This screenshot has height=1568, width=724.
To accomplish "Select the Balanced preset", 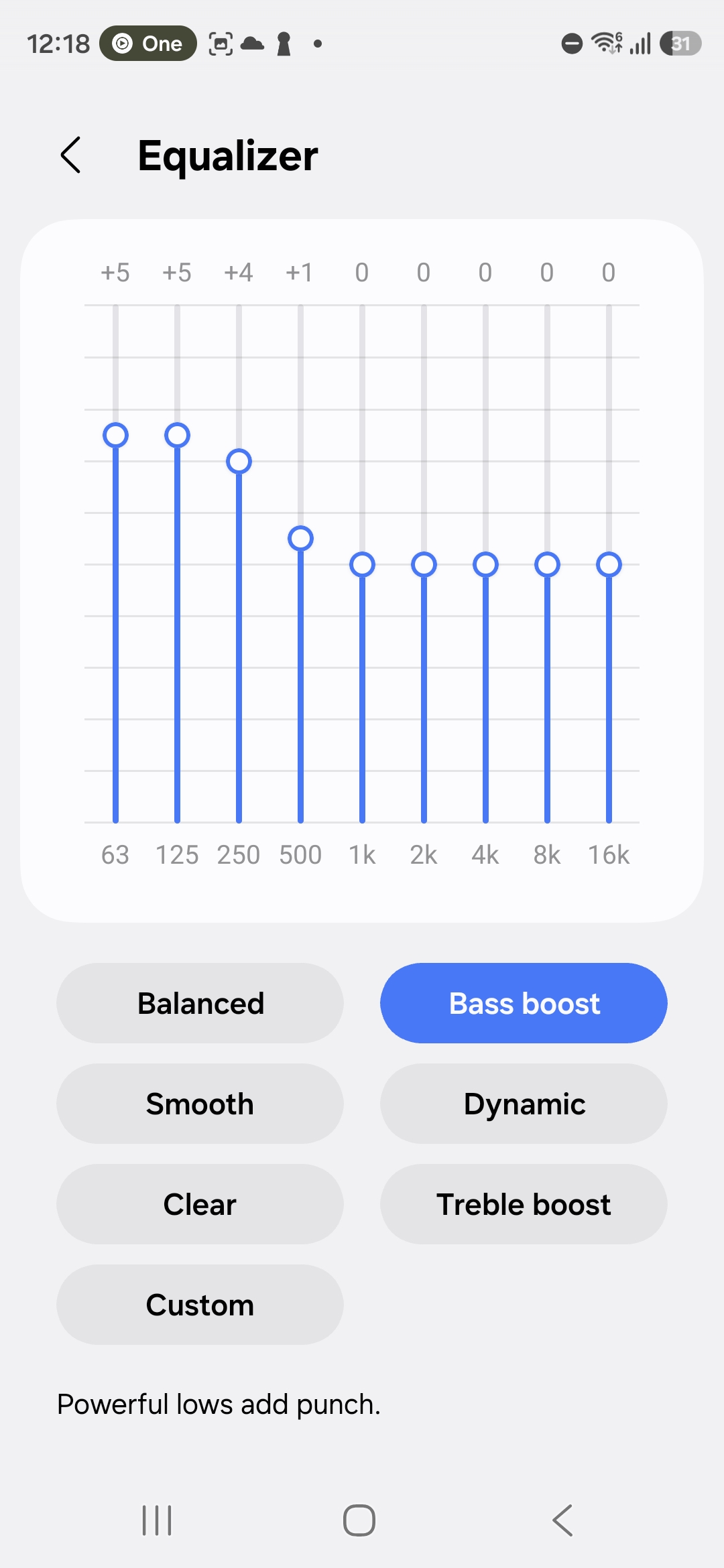I will (x=200, y=1003).
